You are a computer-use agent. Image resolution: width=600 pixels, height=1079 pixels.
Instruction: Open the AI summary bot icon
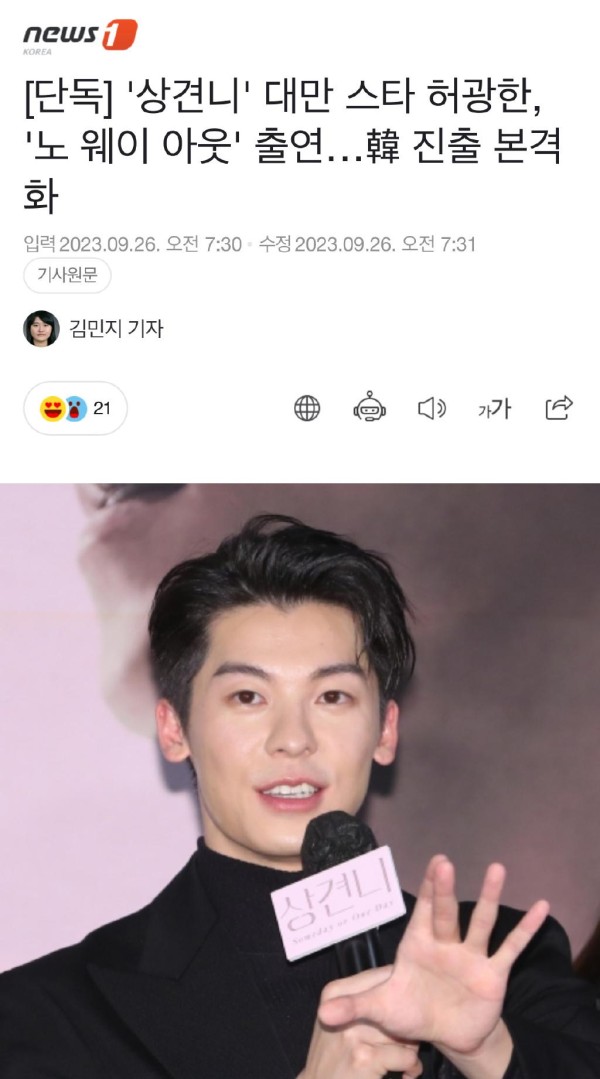tap(369, 408)
